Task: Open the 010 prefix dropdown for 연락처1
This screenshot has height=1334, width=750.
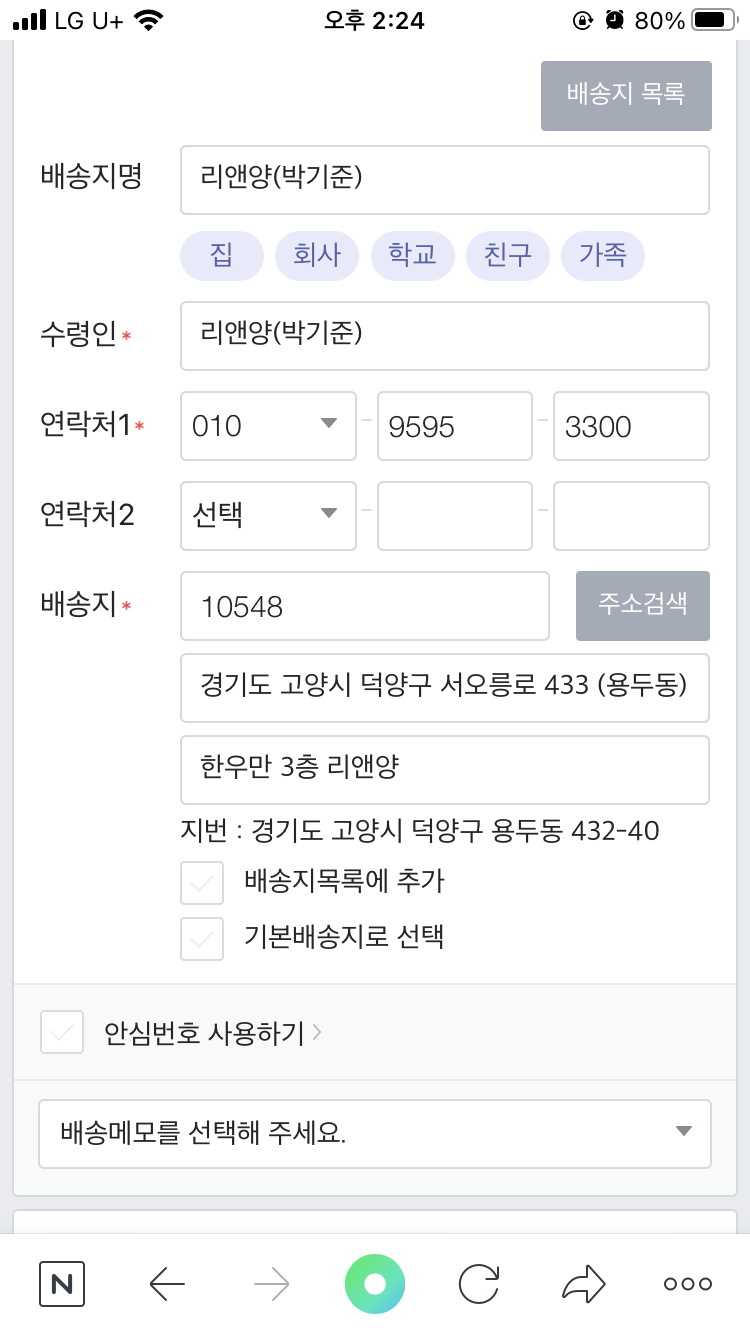Action: pos(268,426)
